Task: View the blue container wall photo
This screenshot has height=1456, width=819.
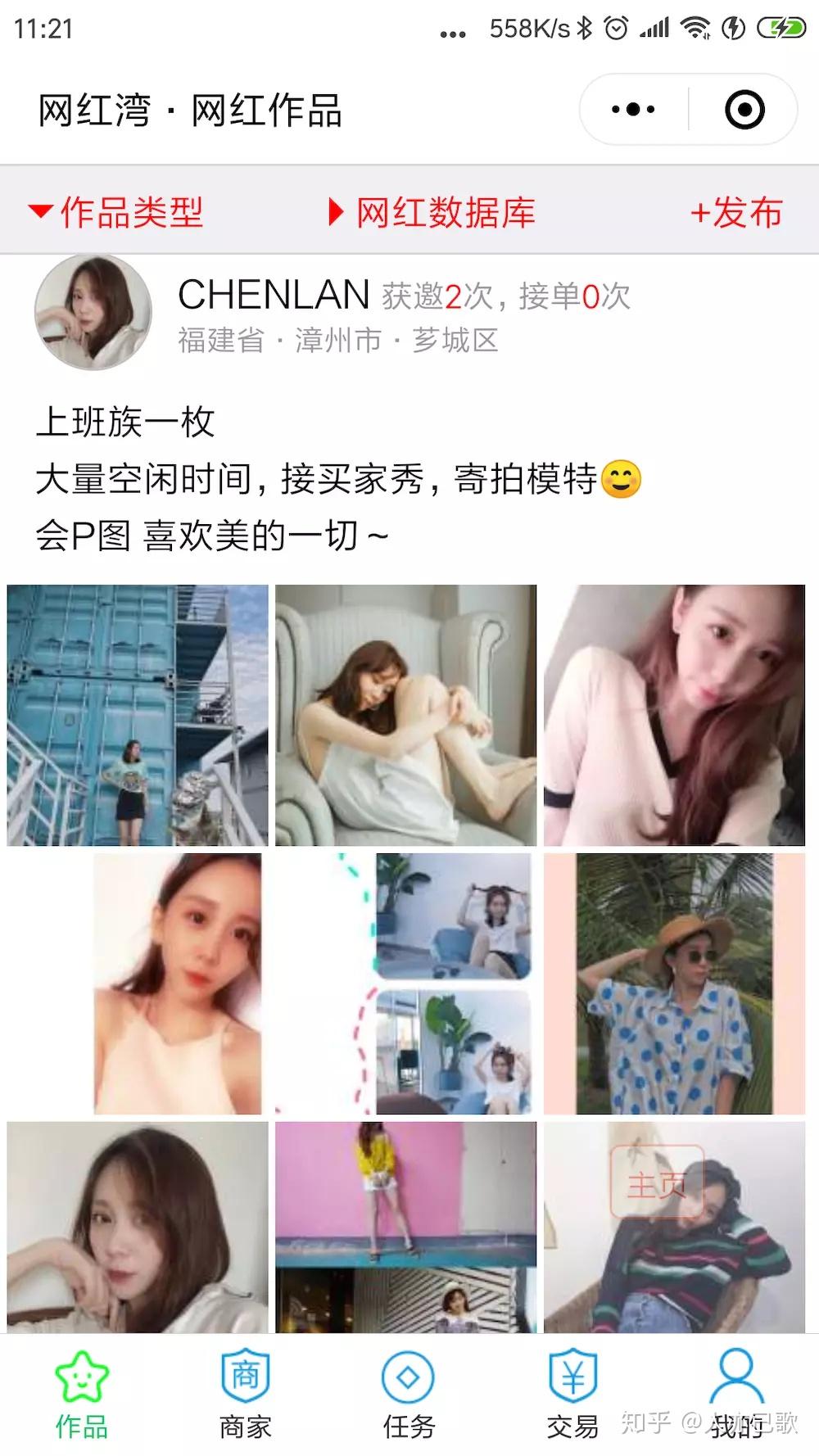Action: [x=138, y=715]
